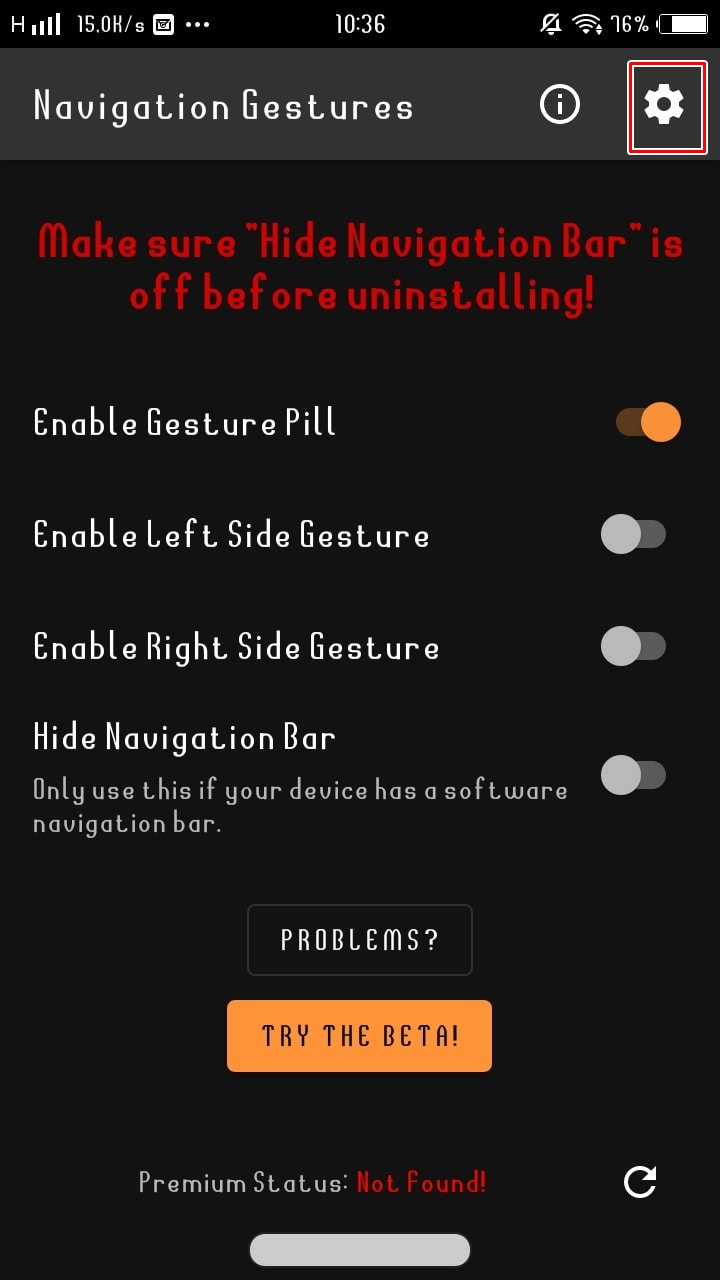Turn on Enable Left Side Gesture

pyautogui.click(x=633, y=534)
